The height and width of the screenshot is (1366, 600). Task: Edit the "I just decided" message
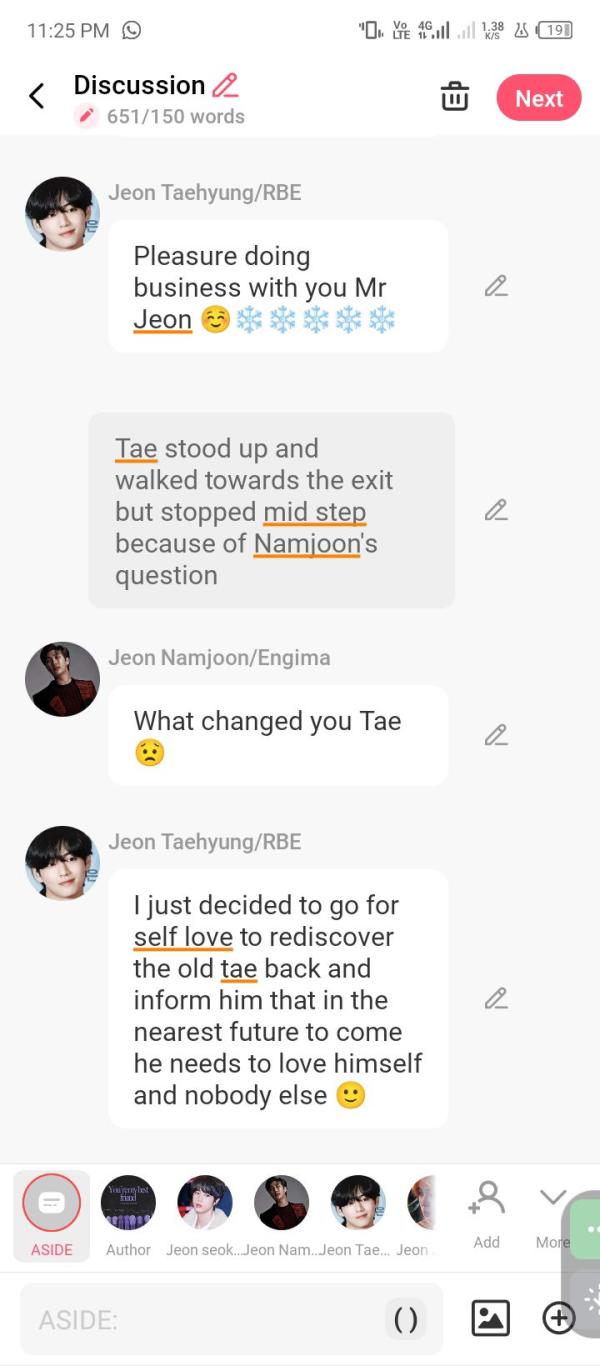tap(495, 999)
